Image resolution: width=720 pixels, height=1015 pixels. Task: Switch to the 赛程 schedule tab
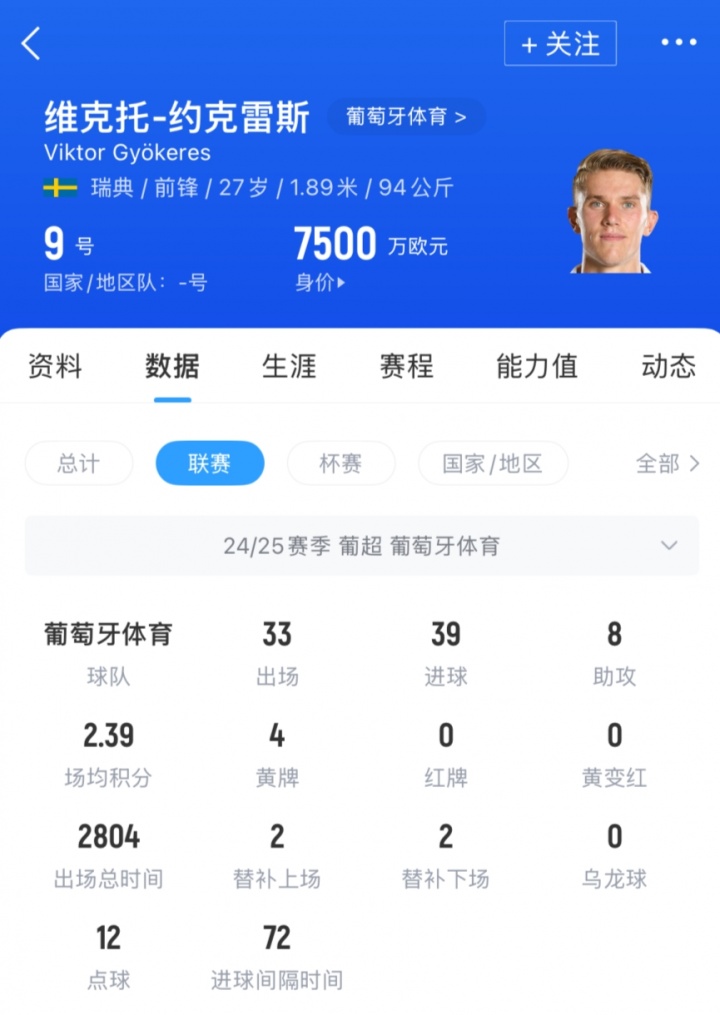(406, 366)
